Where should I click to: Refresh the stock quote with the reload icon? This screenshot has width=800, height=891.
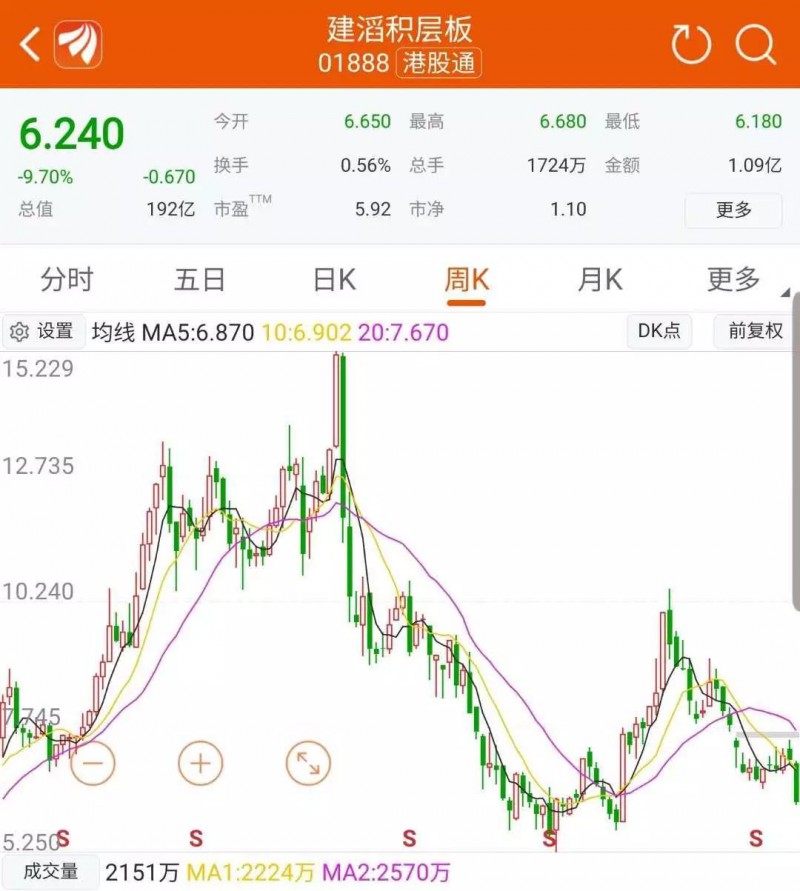[690, 44]
